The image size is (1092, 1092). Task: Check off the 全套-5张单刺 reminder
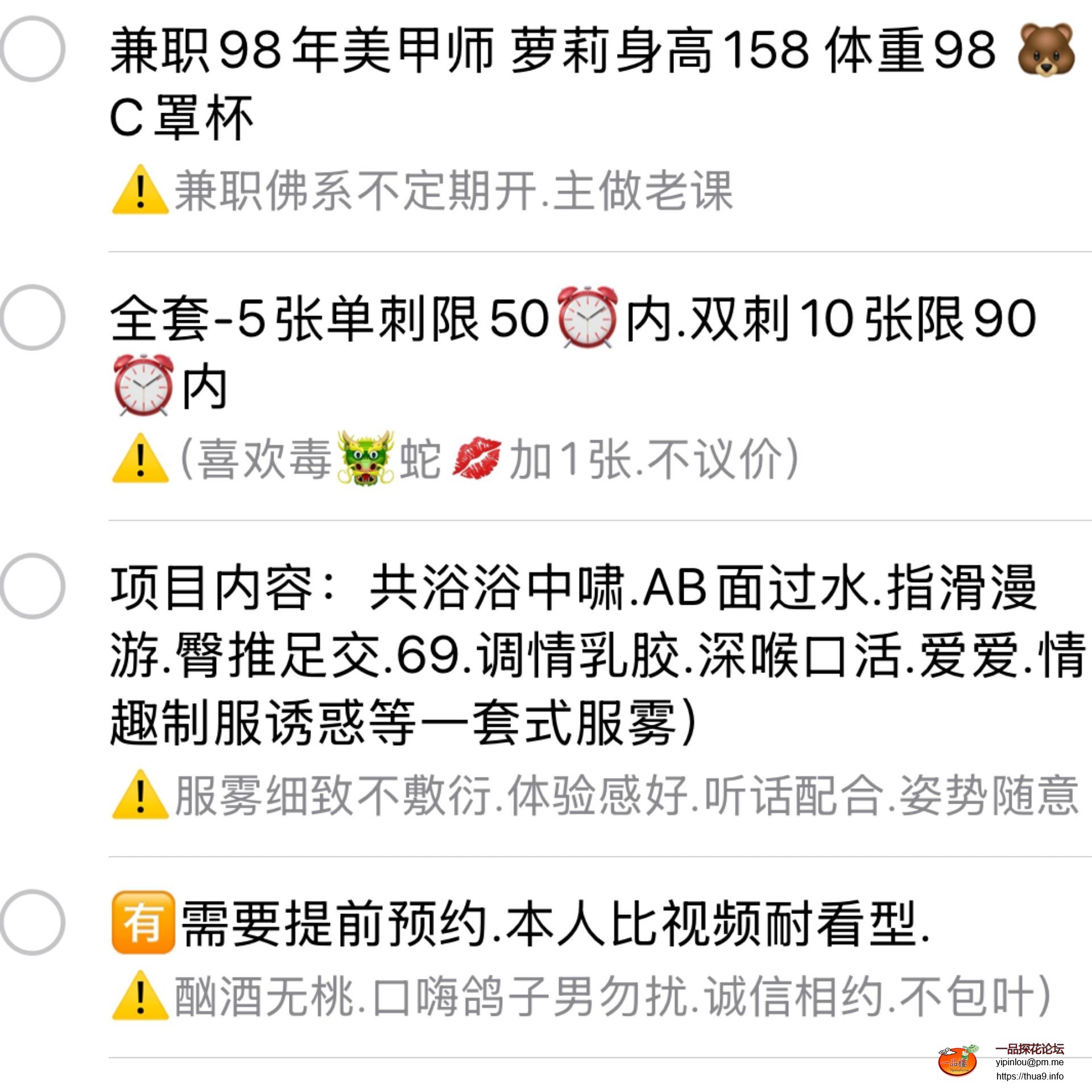(x=33, y=317)
